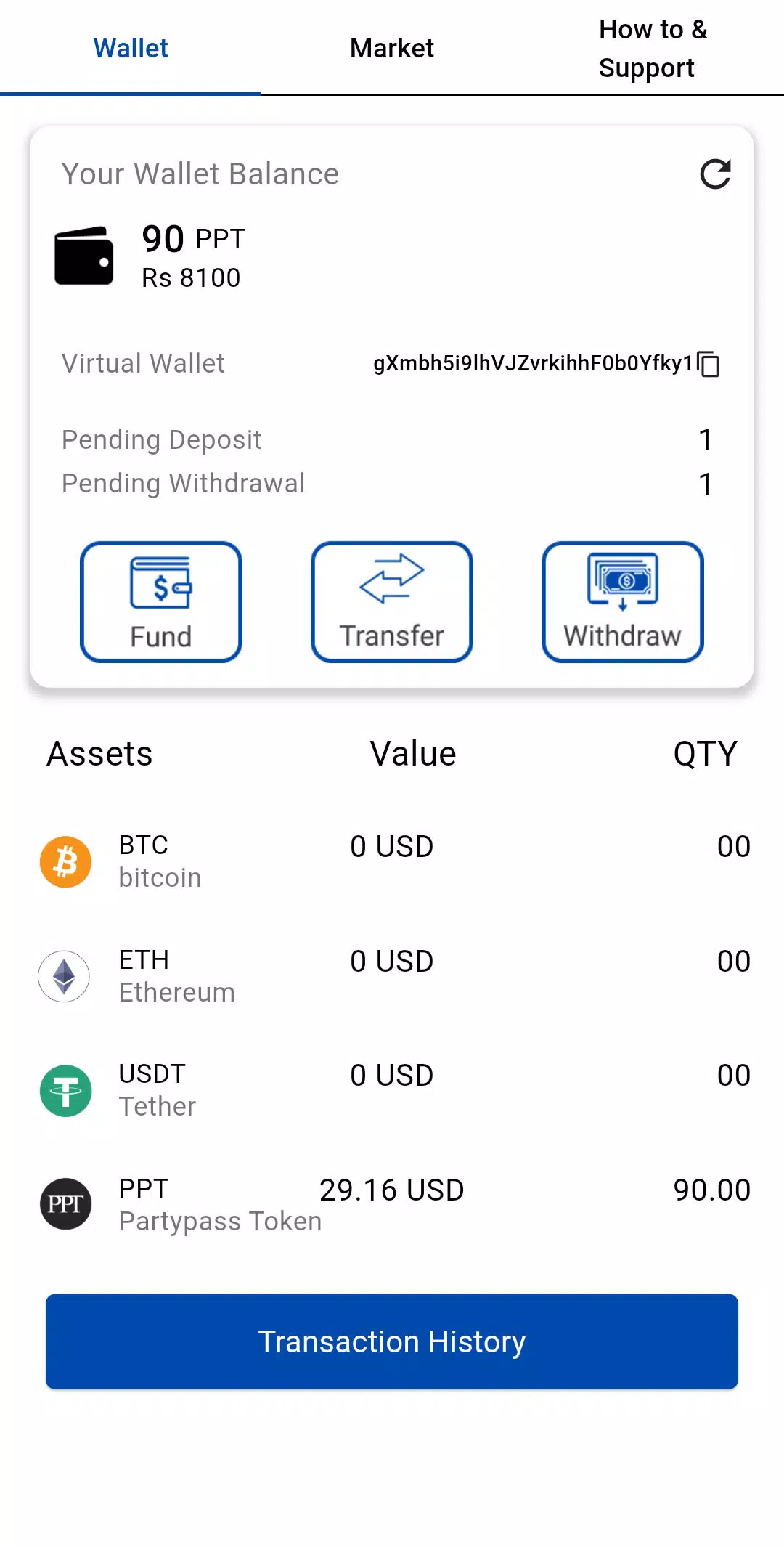Refresh the wallet balance
784x1547 pixels.
coord(715,174)
